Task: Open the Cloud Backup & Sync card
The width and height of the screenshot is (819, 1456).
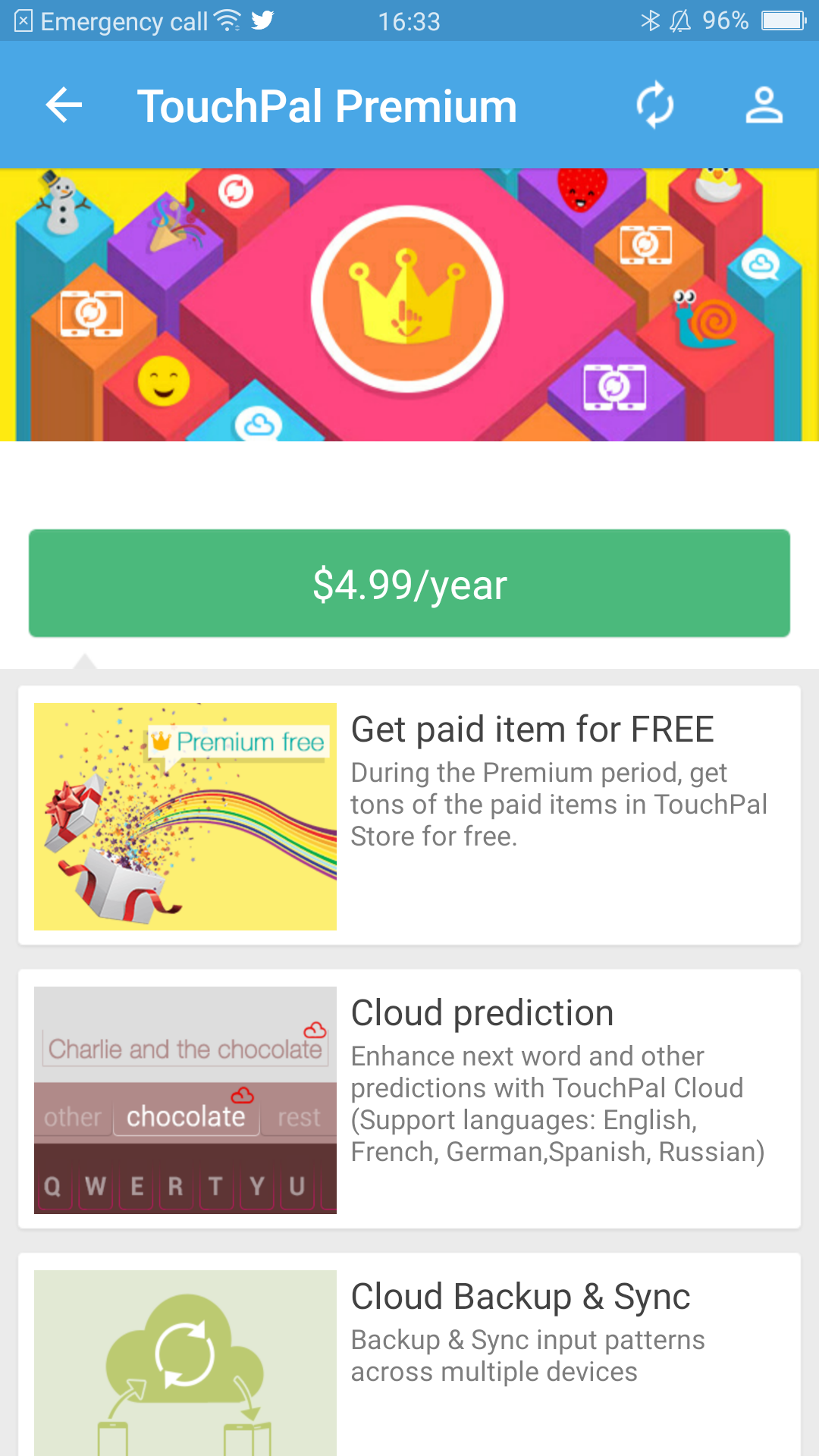Action: pos(409,1354)
